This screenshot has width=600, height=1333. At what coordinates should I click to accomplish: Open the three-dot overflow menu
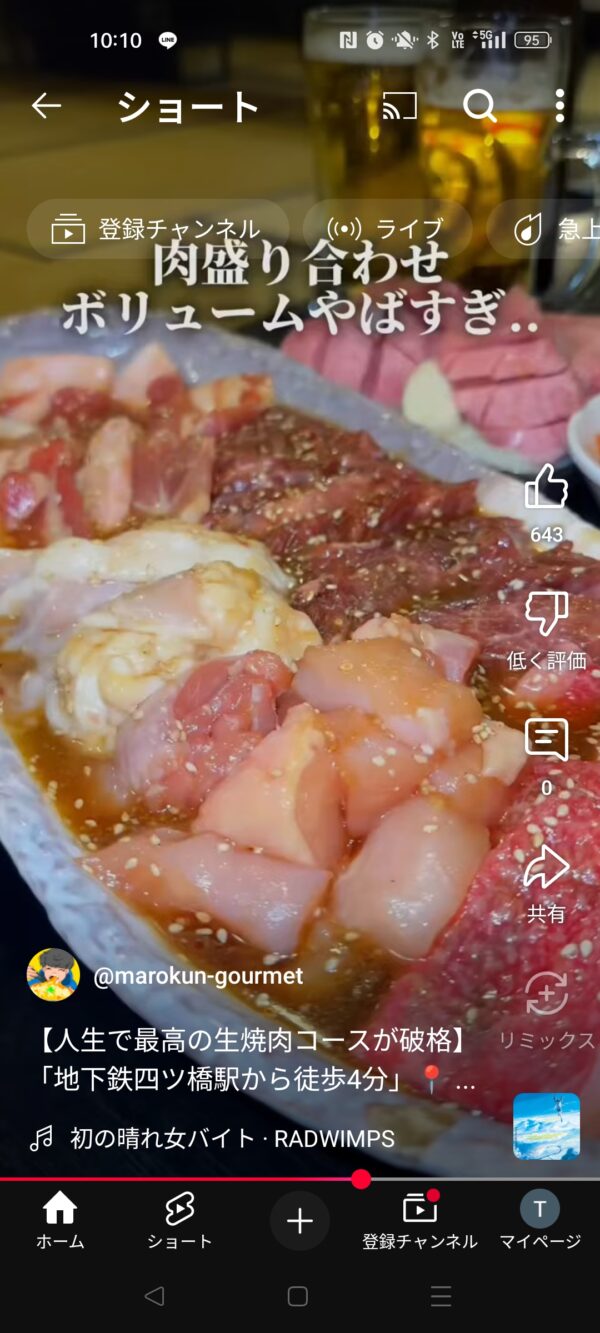coord(559,106)
